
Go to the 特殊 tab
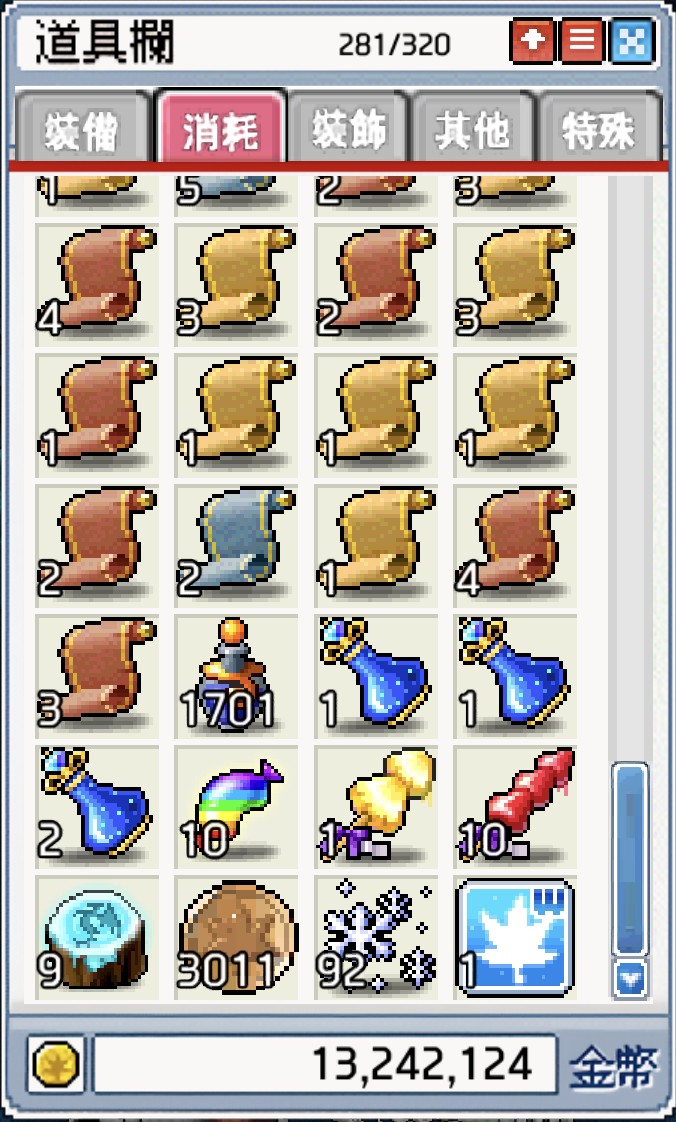599,131
